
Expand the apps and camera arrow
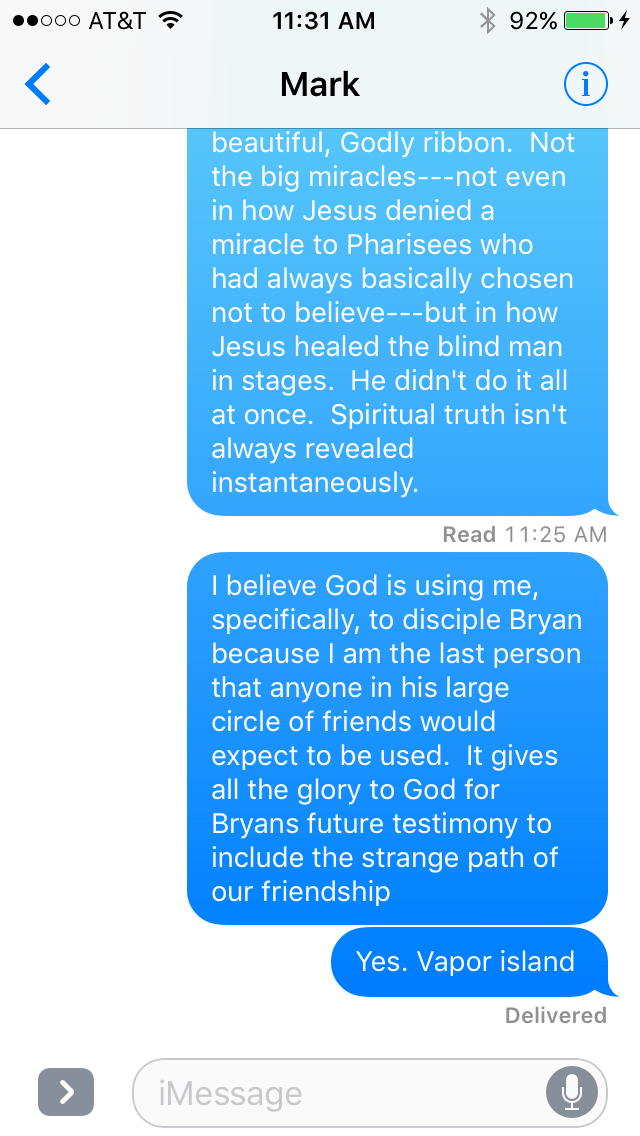tap(66, 1092)
